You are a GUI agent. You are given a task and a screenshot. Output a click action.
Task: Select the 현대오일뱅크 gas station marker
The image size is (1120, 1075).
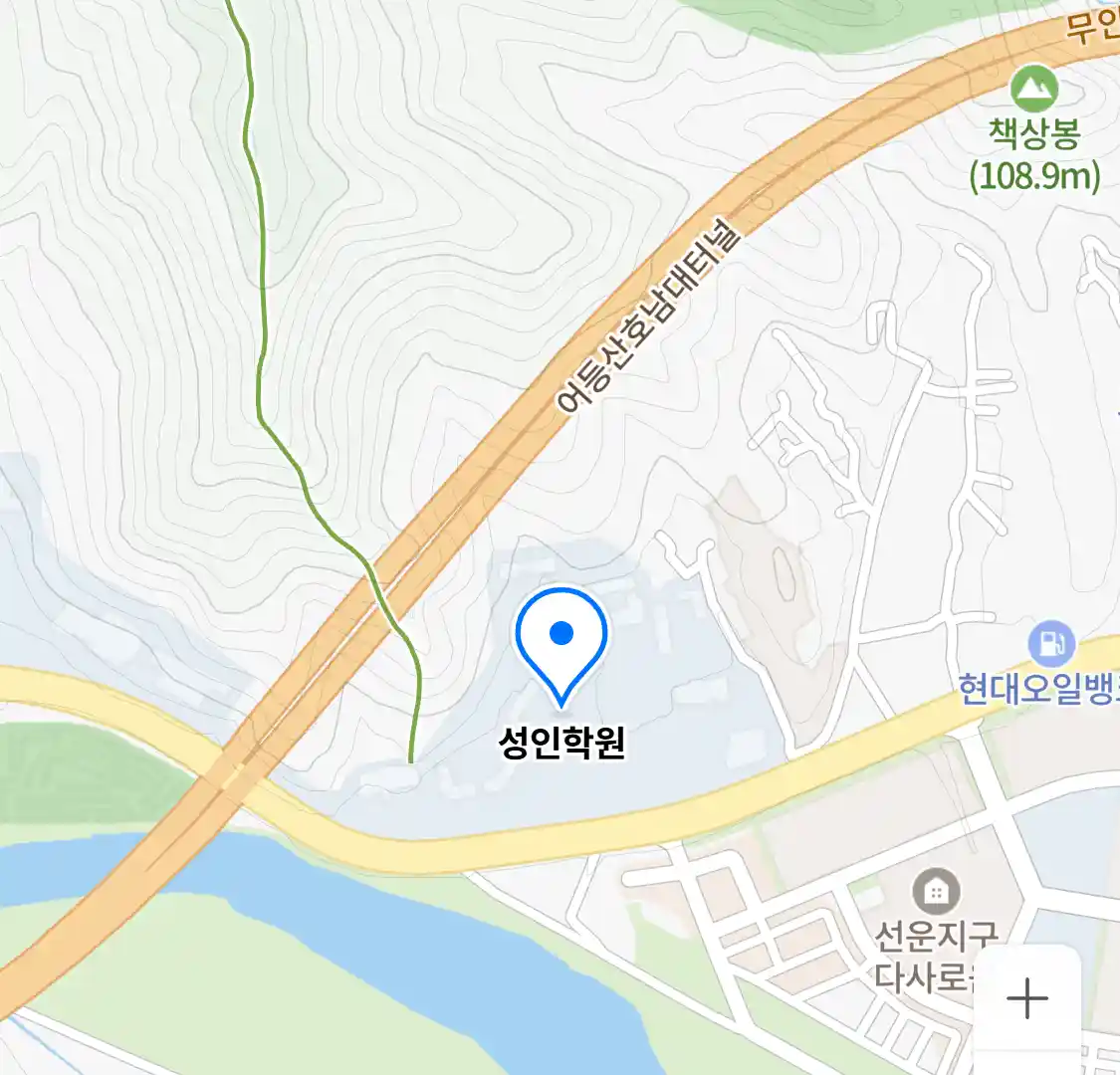pyautogui.click(x=1051, y=645)
